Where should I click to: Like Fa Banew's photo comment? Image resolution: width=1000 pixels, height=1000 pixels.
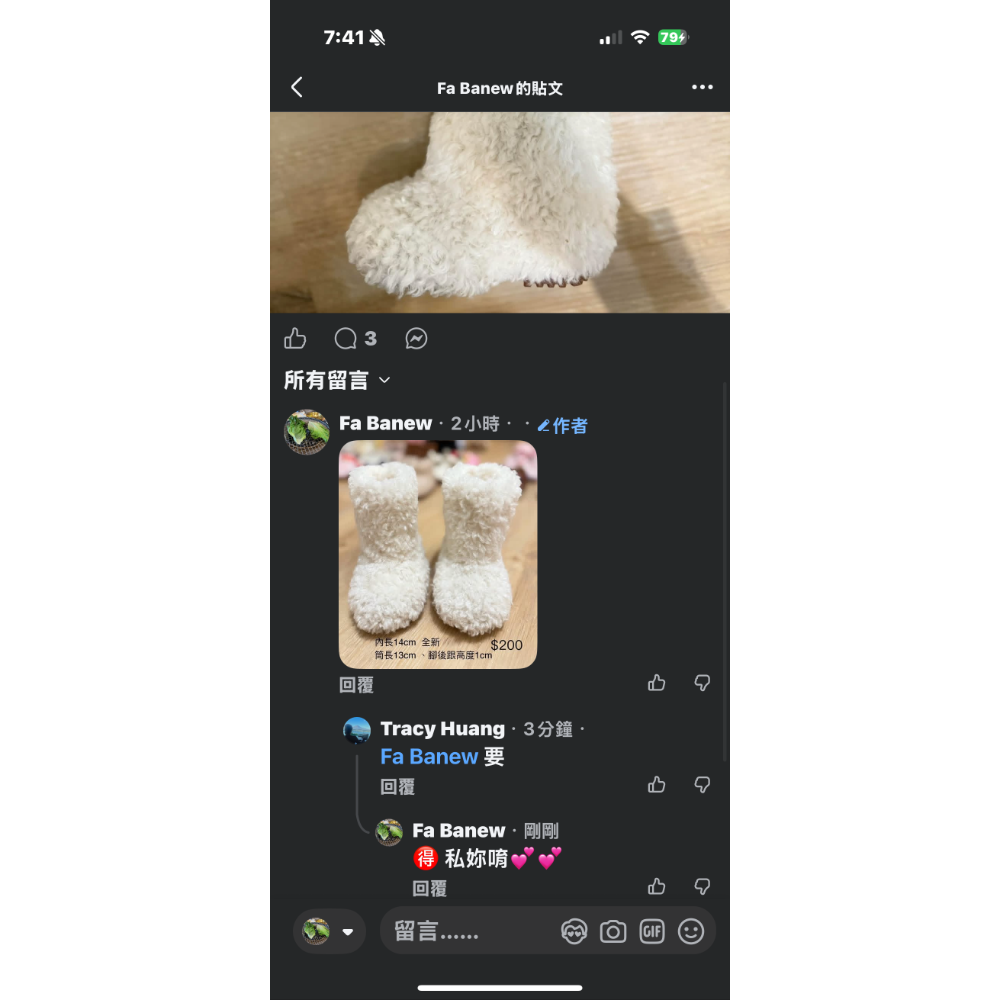point(656,683)
